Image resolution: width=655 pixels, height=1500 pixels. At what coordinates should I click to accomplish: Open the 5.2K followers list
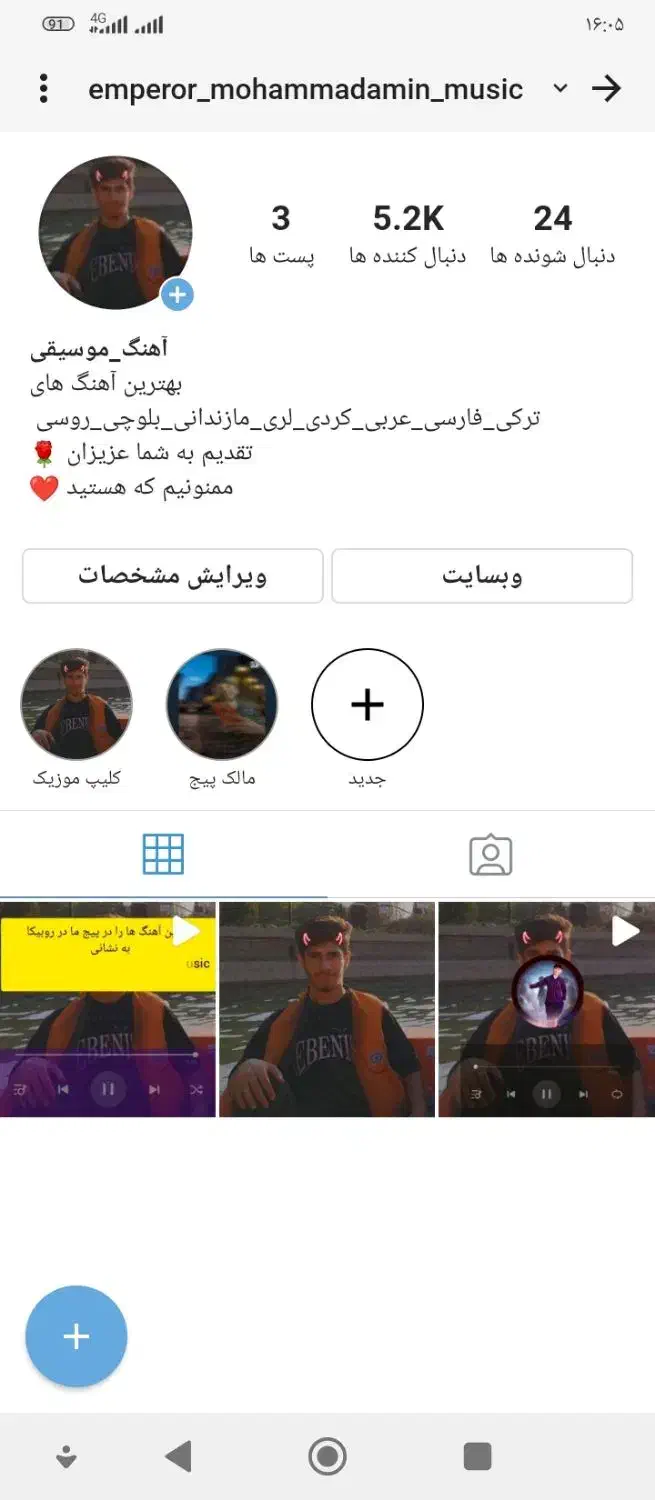tap(407, 235)
